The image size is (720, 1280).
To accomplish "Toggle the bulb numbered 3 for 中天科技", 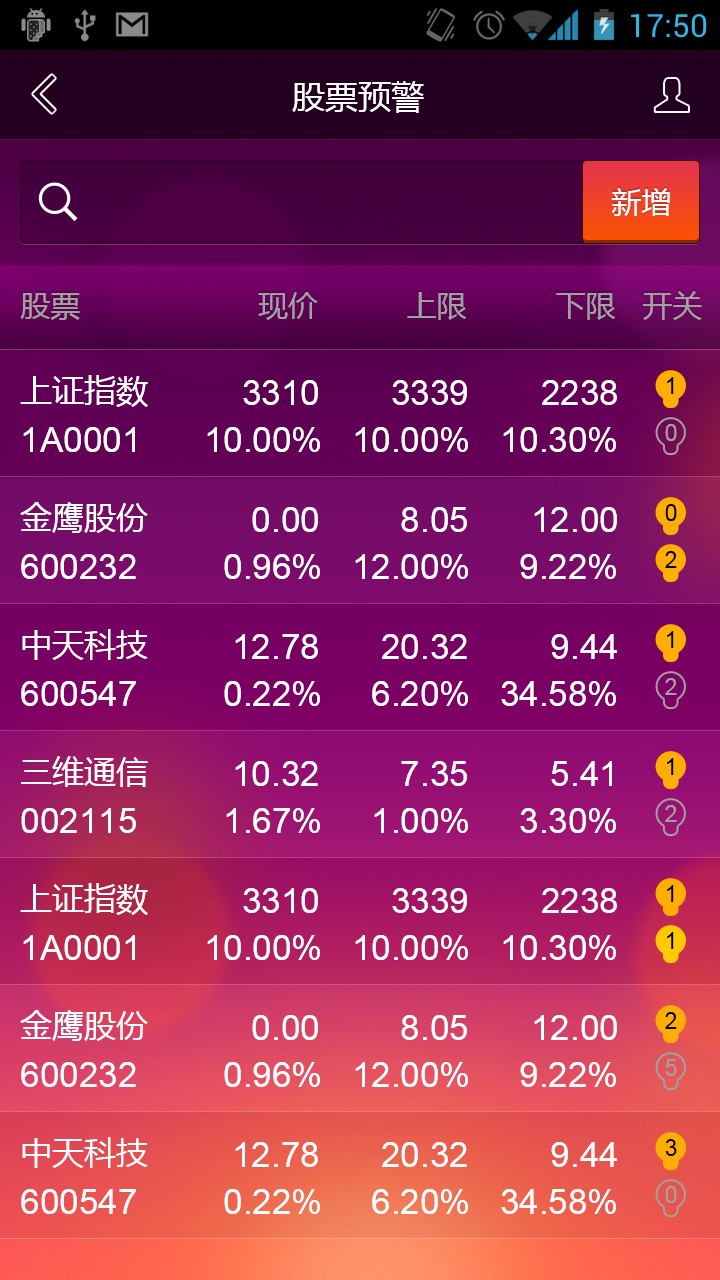I will point(670,1150).
